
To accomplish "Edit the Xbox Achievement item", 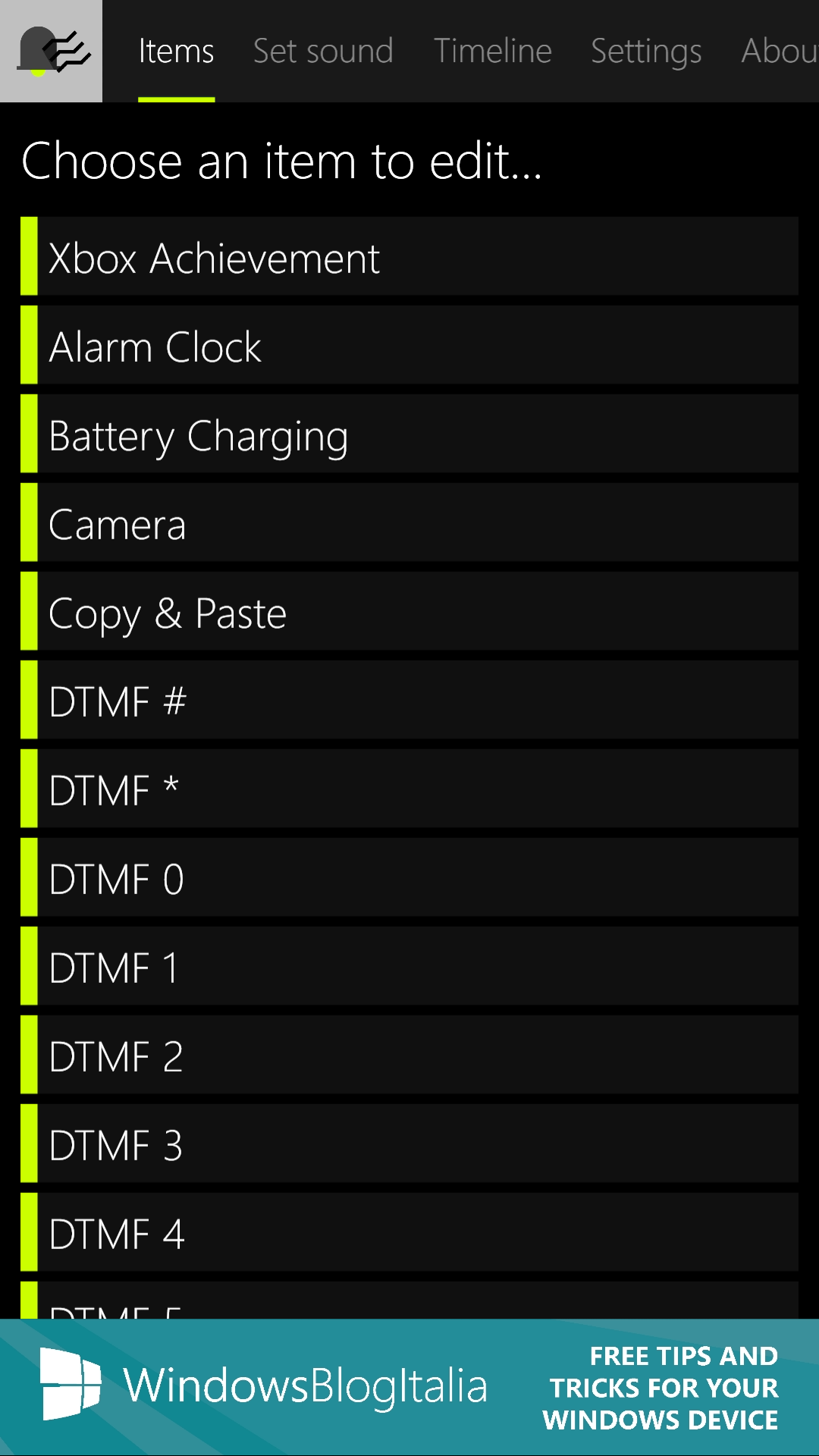I will tap(409, 256).
